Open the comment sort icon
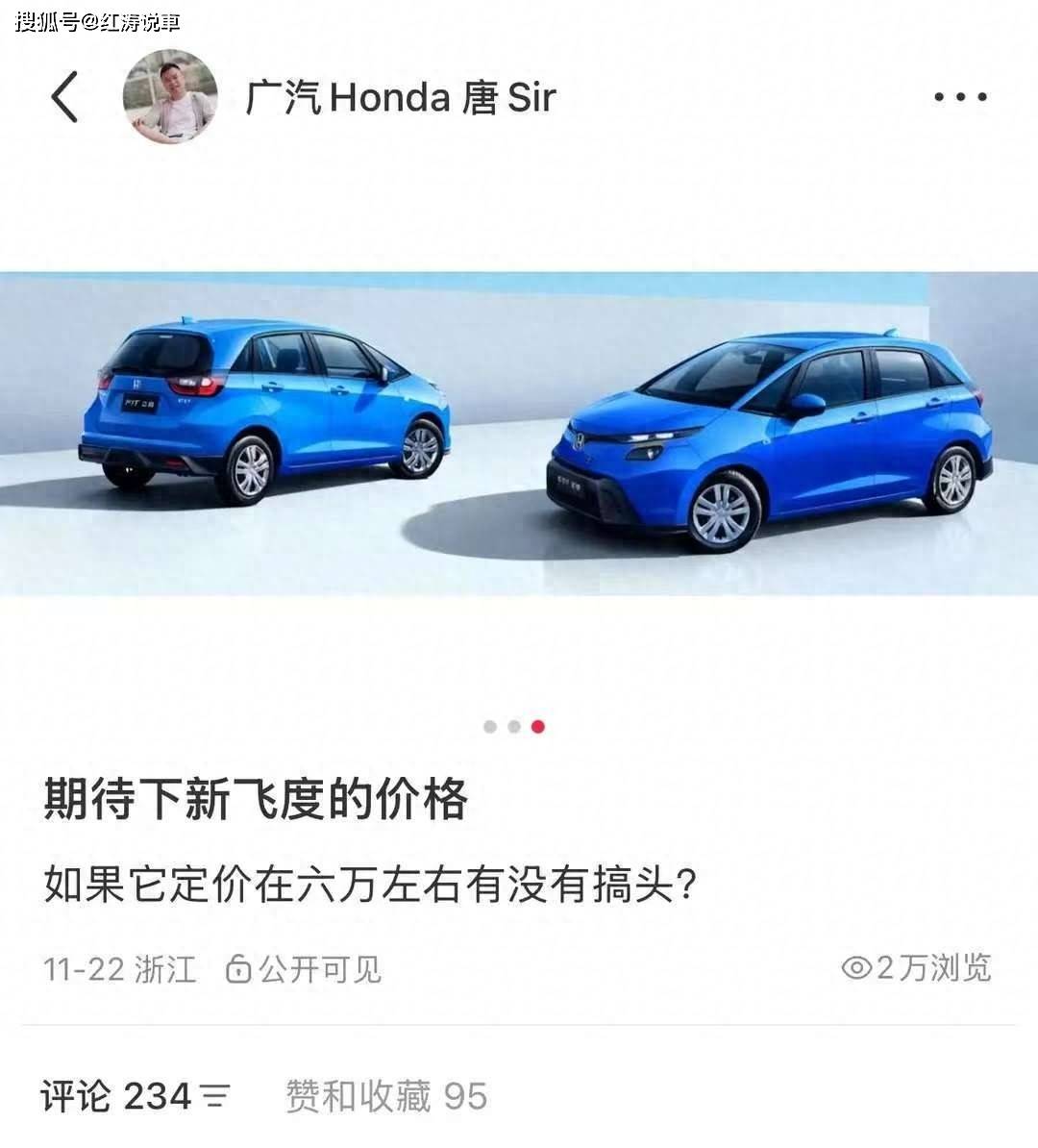Viewport: 1038px width, 1148px height. pos(215,1097)
